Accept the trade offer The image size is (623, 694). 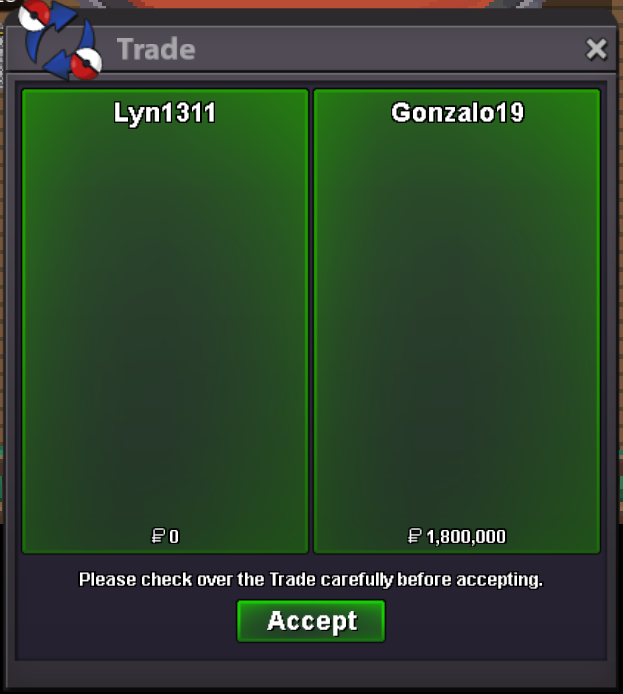point(311,621)
